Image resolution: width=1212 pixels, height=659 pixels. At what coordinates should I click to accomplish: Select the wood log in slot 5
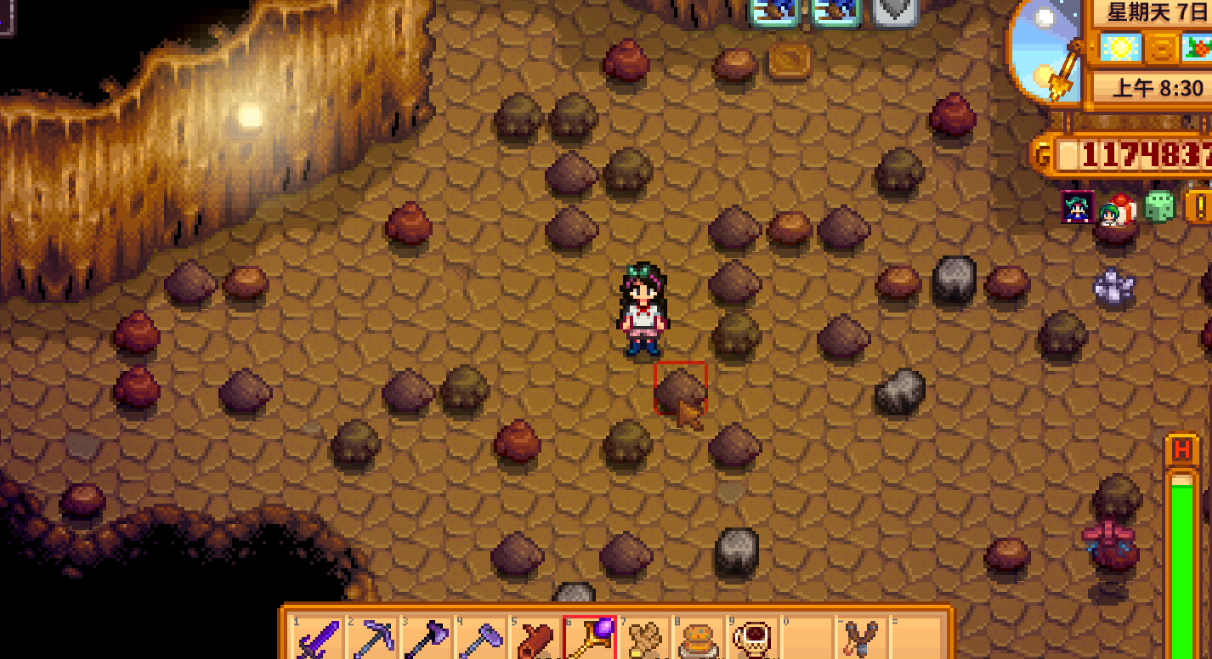[x=535, y=638]
